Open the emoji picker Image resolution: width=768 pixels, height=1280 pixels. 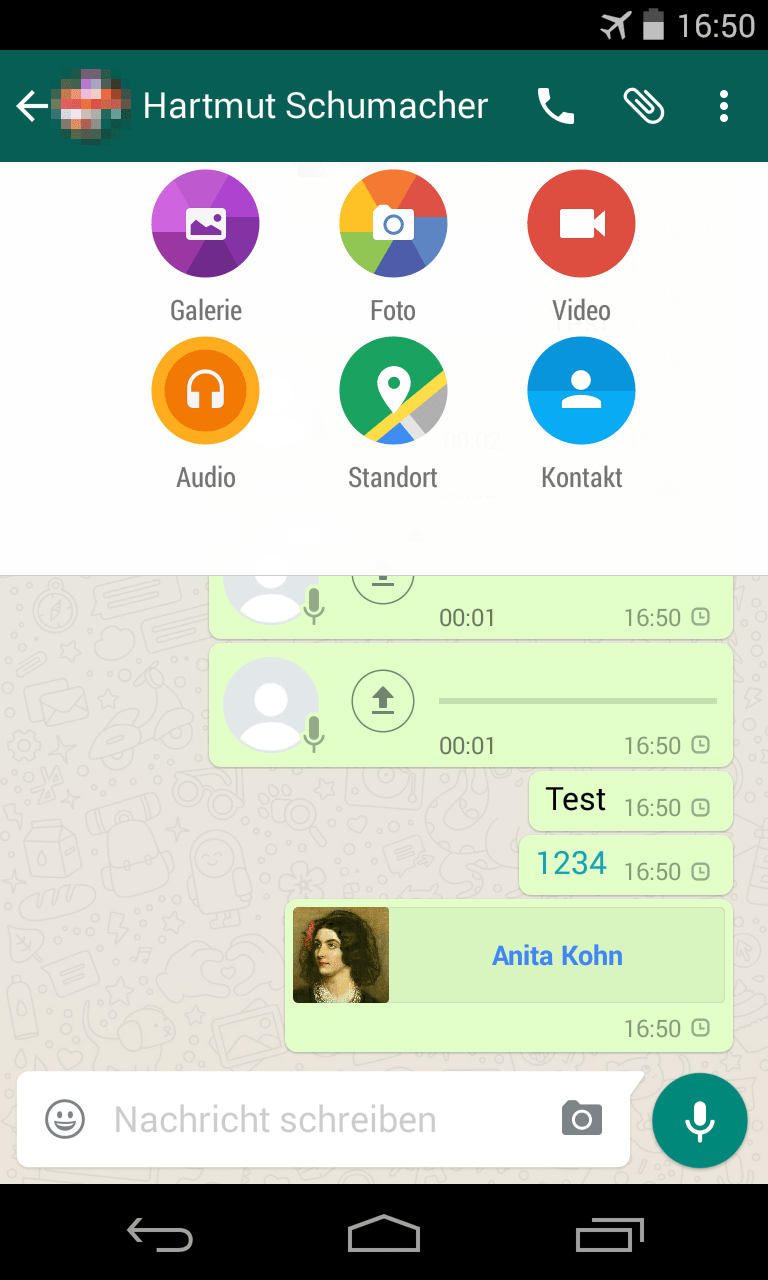pos(65,1119)
